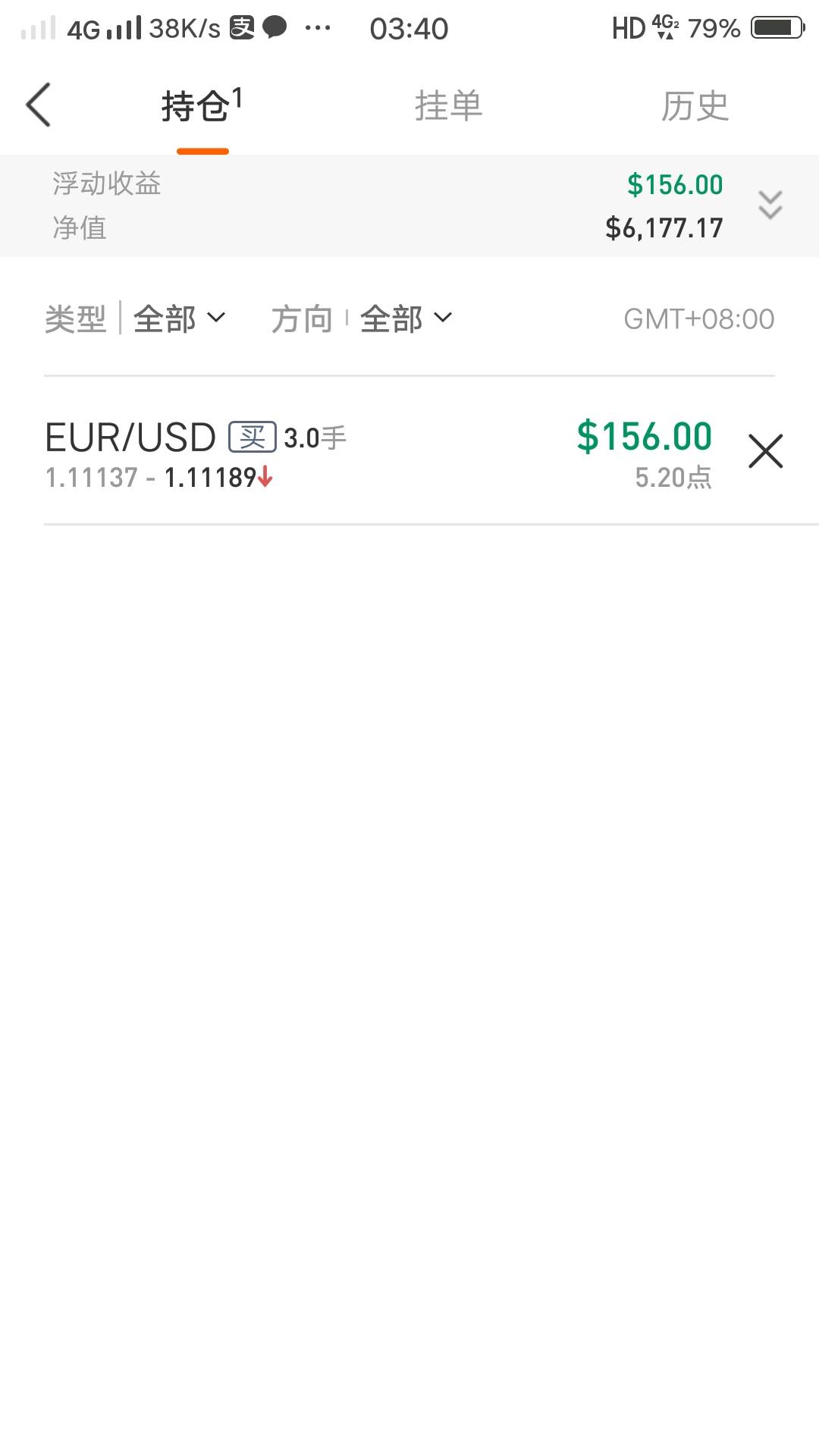819x1456 pixels.
Task: Open the 方向 direction filter dropdown
Action: point(406,318)
